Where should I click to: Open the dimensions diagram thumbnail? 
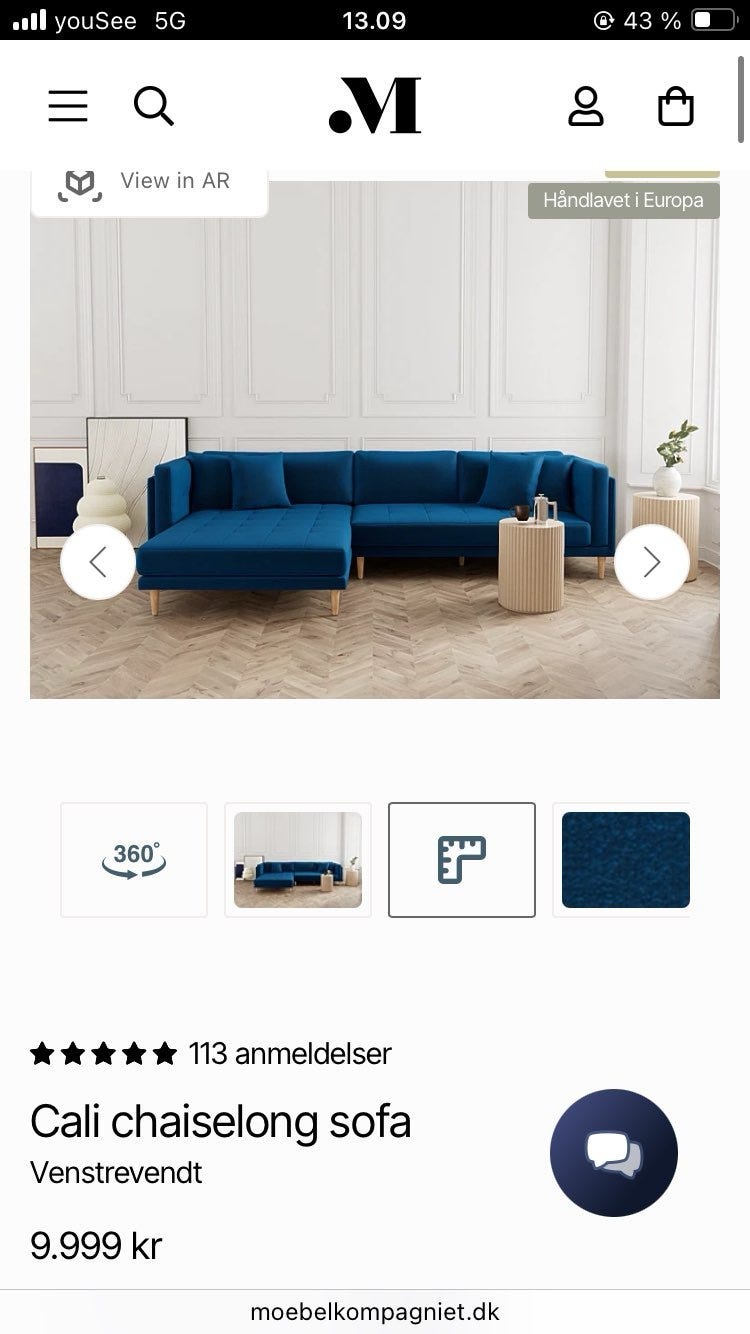point(461,859)
